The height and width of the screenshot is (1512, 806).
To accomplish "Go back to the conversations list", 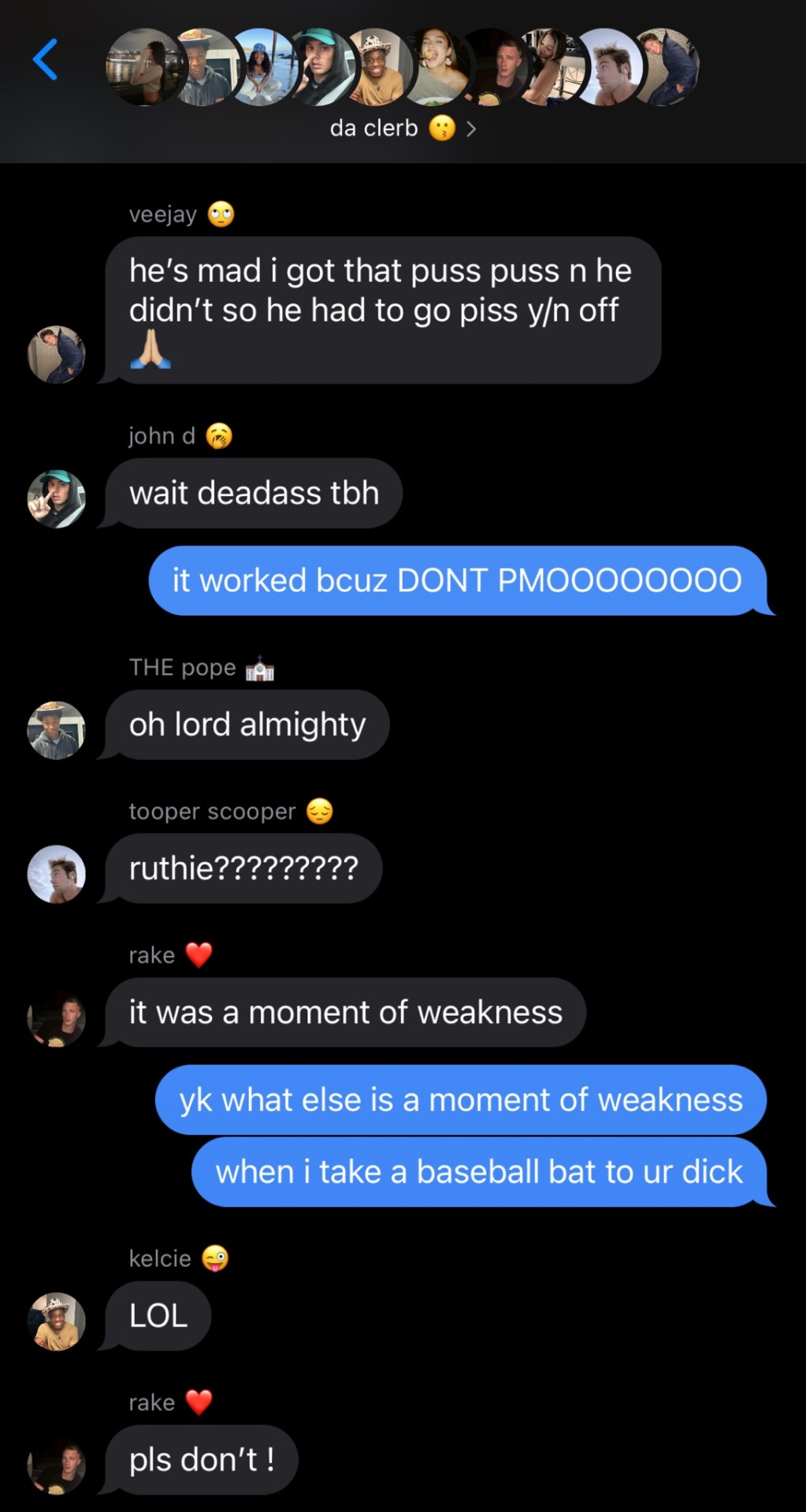I will tap(45, 60).
